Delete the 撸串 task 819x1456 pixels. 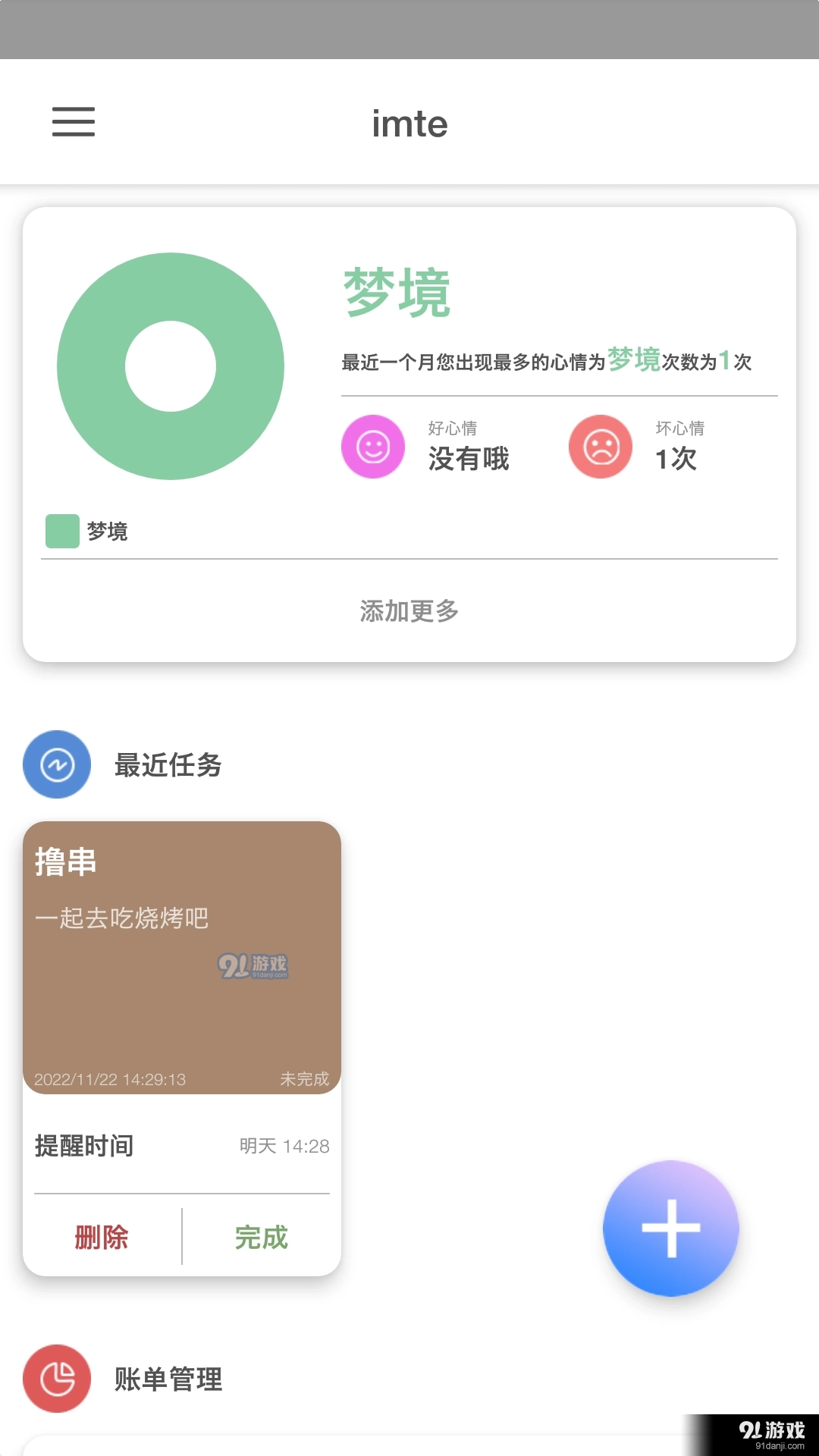coord(102,1238)
